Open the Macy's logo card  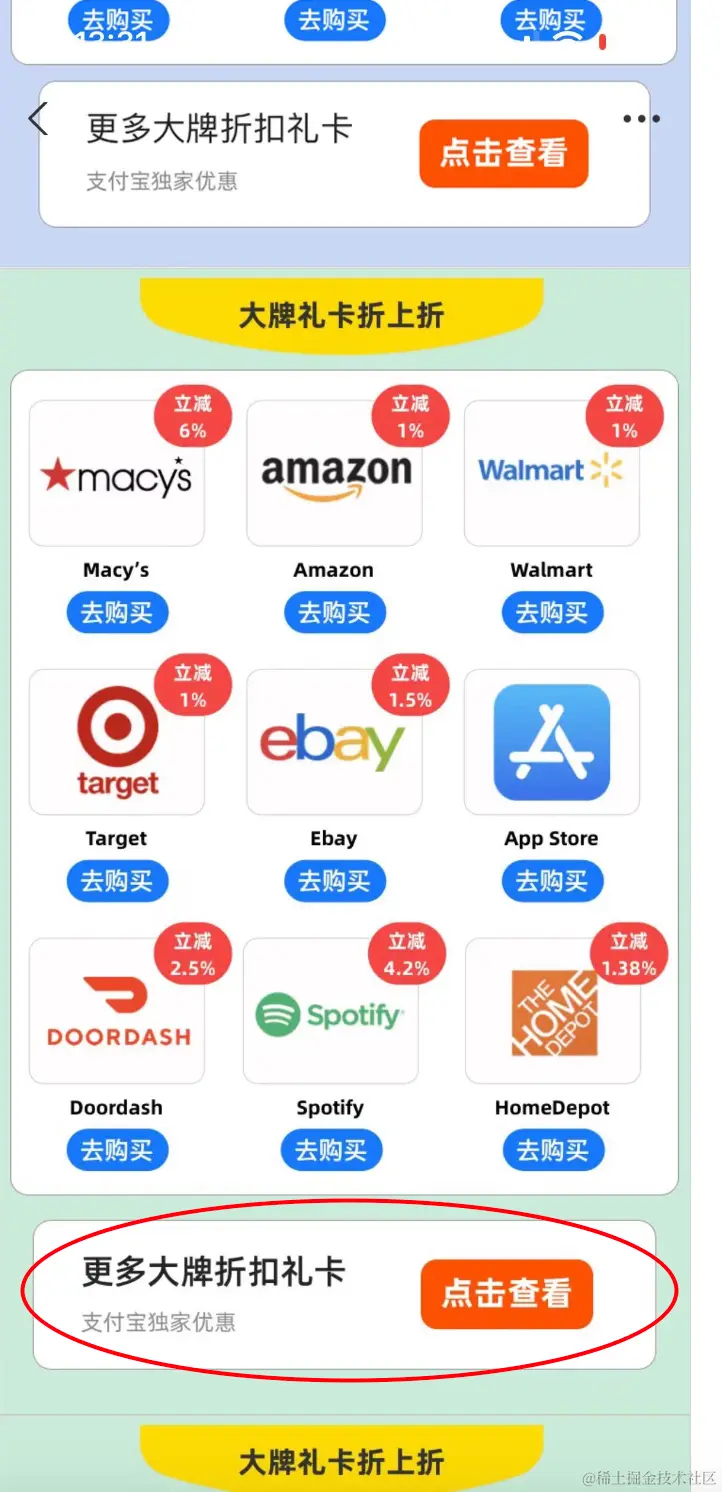coord(116,475)
